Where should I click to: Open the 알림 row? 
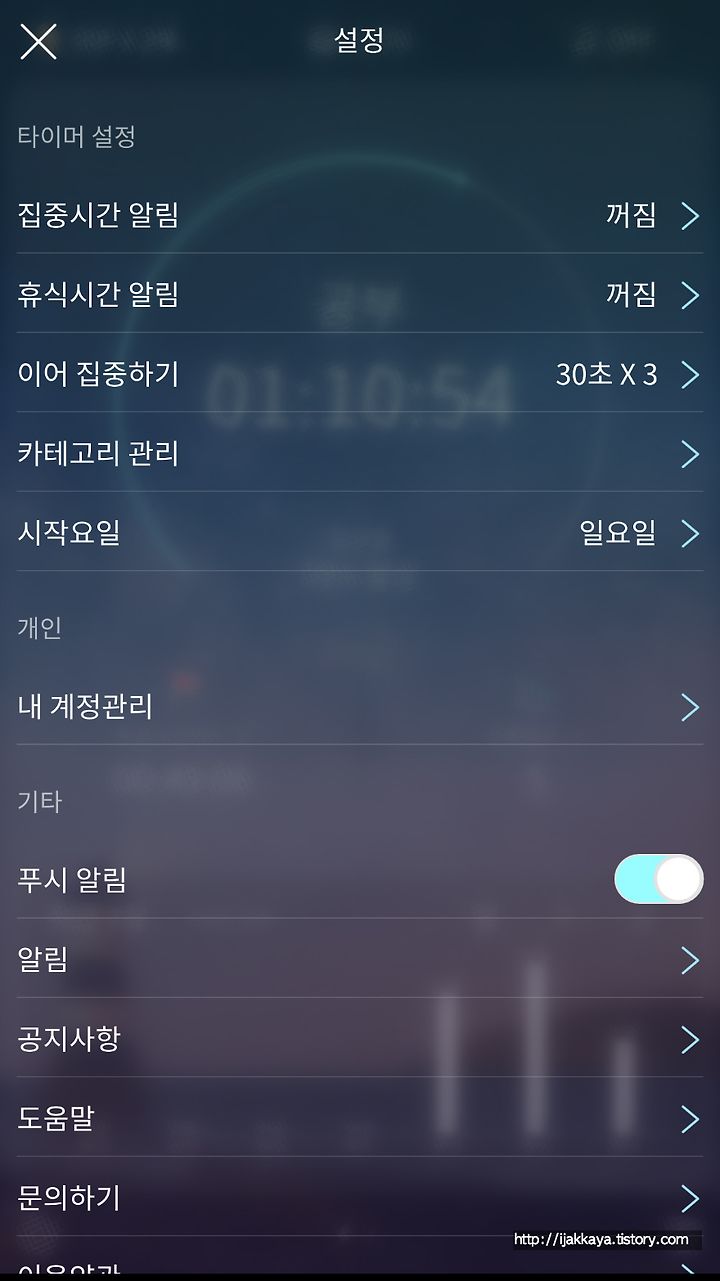(360, 959)
